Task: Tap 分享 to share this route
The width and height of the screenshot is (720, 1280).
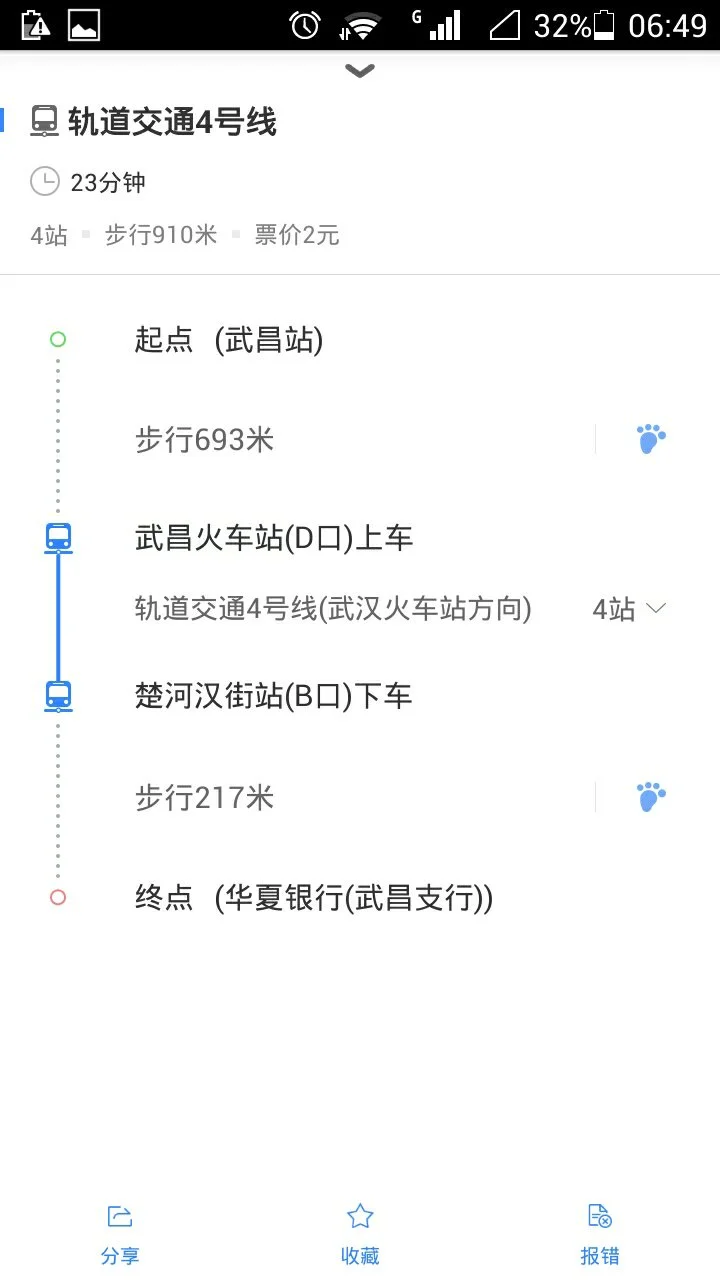Action: [119, 1255]
